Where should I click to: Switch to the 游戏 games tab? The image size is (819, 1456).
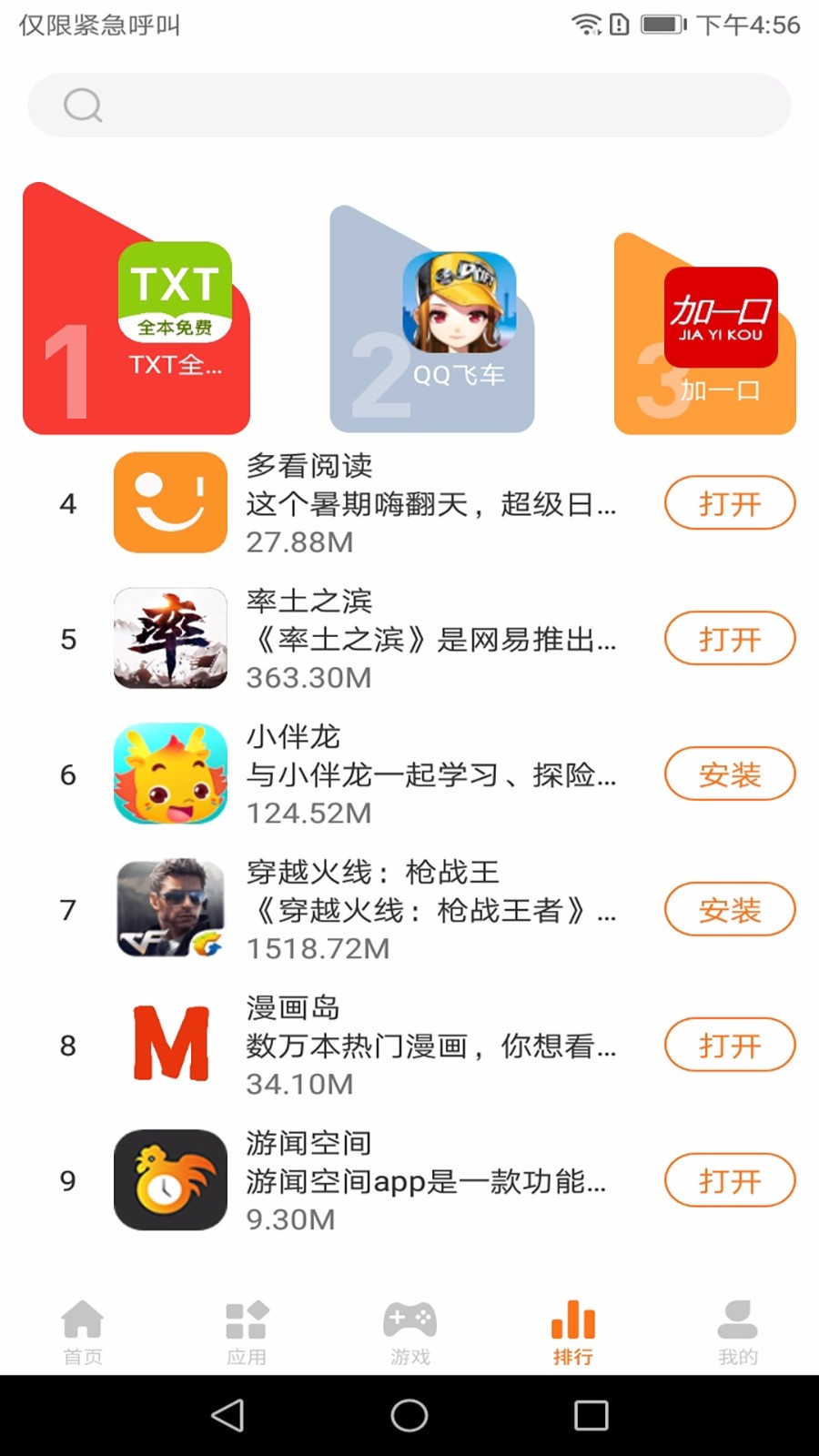[x=409, y=1331]
